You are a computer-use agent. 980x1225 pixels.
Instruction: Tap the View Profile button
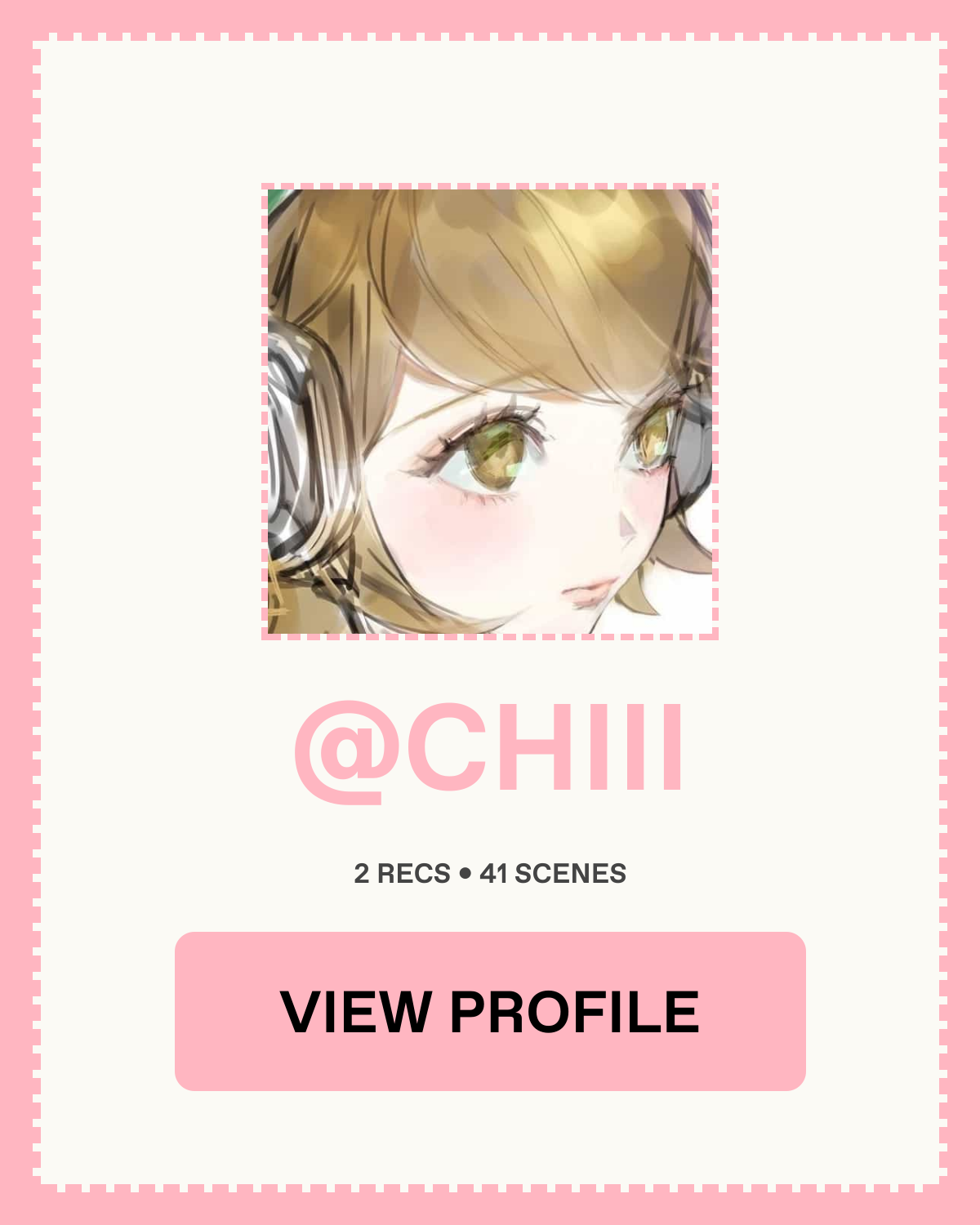pos(490,1011)
